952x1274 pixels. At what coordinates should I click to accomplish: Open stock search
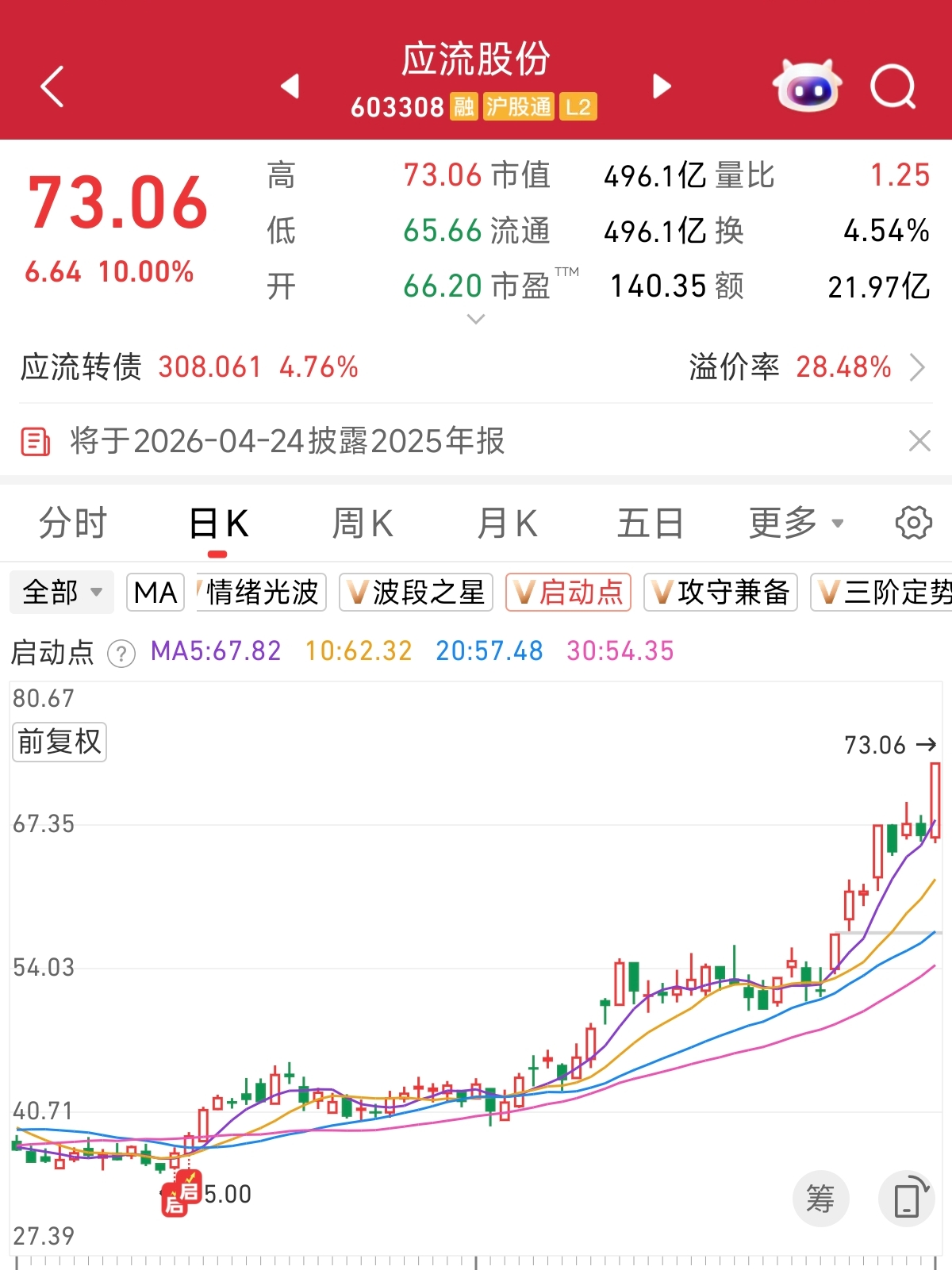(893, 86)
